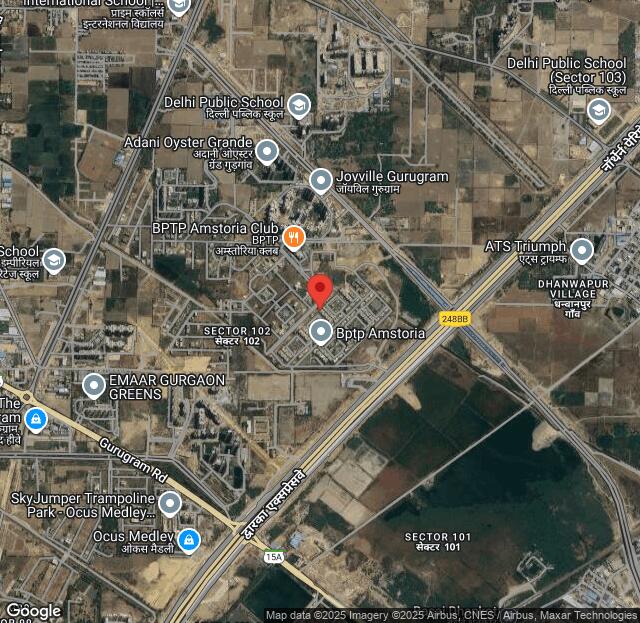Tap the Ocus Medley shopping marker
This screenshot has width=640, height=623.
[188, 541]
